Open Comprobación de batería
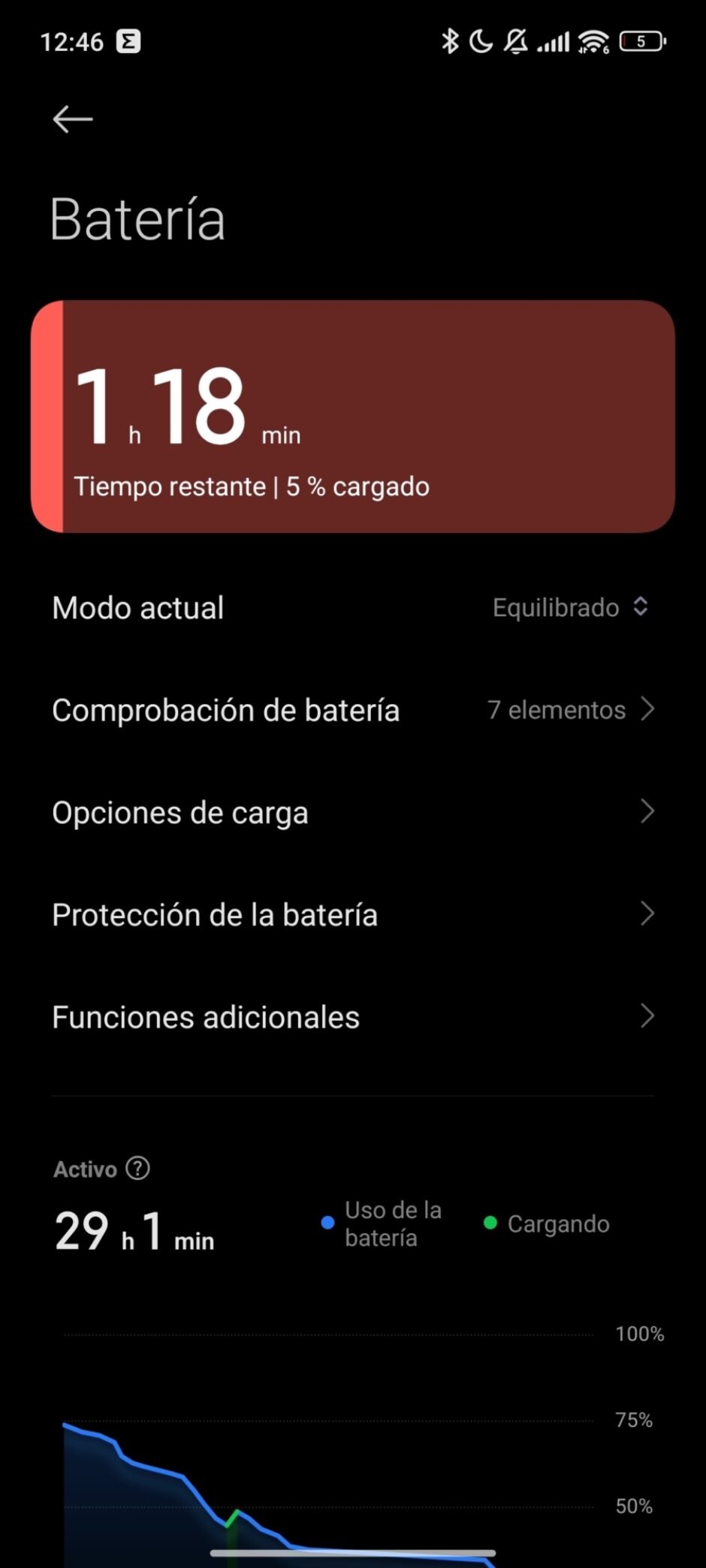This screenshot has width=706, height=1568. click(x=353, y=710)
